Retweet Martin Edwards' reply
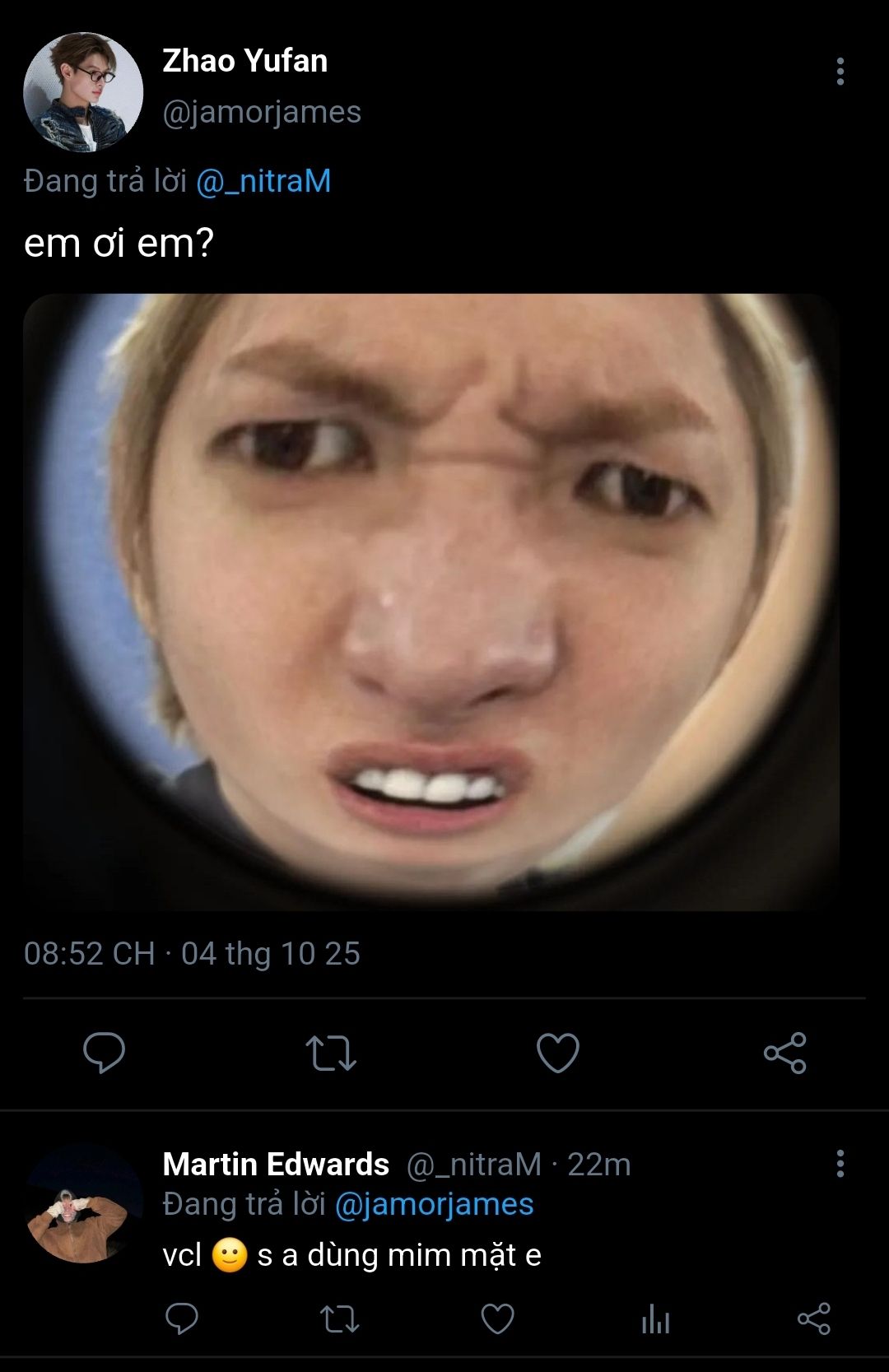 pos(339,1319)
